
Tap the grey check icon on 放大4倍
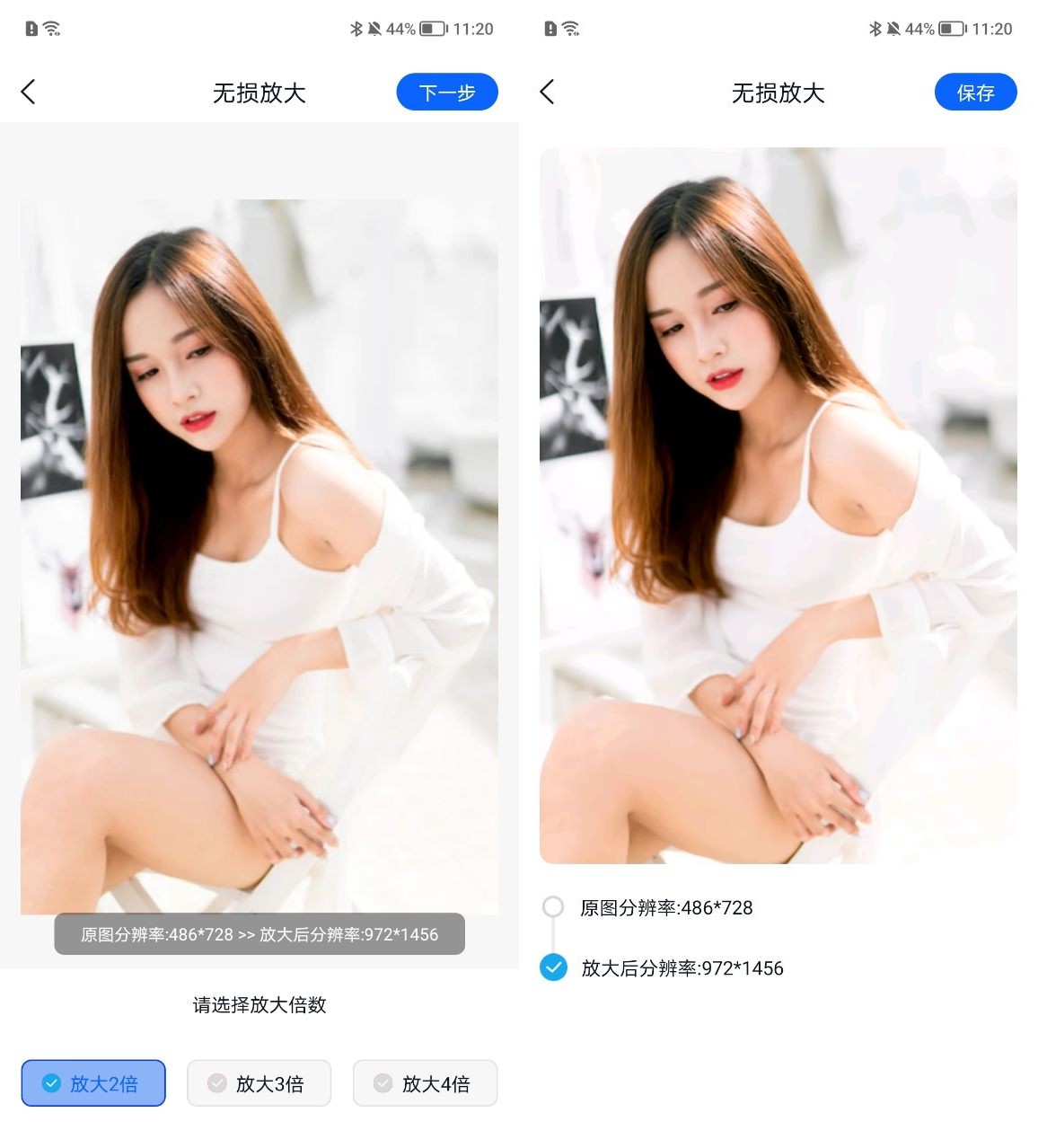383,1083
